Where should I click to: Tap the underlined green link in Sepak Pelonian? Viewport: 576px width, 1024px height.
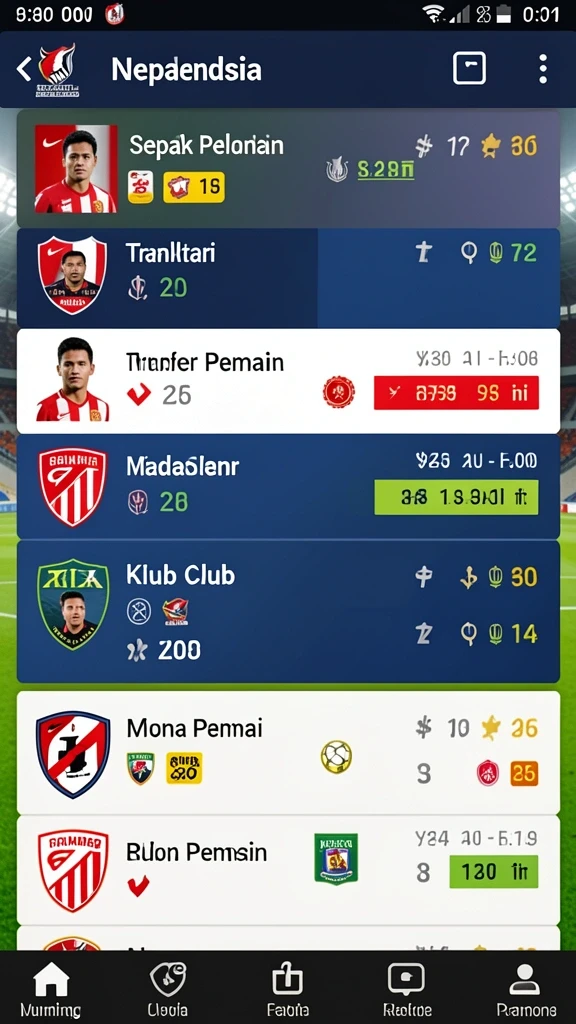pyautogui.click(x=385, y=170)
